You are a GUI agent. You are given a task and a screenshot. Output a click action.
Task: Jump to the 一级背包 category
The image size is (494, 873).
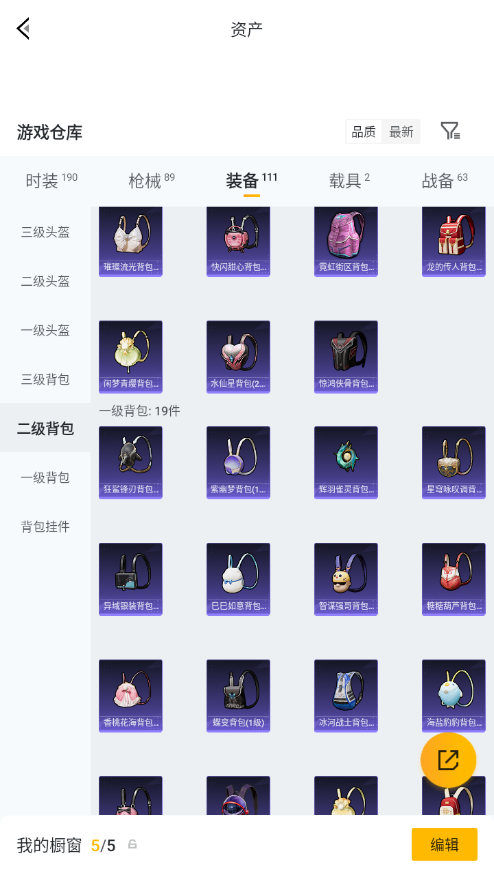click(x=45, y=477)
